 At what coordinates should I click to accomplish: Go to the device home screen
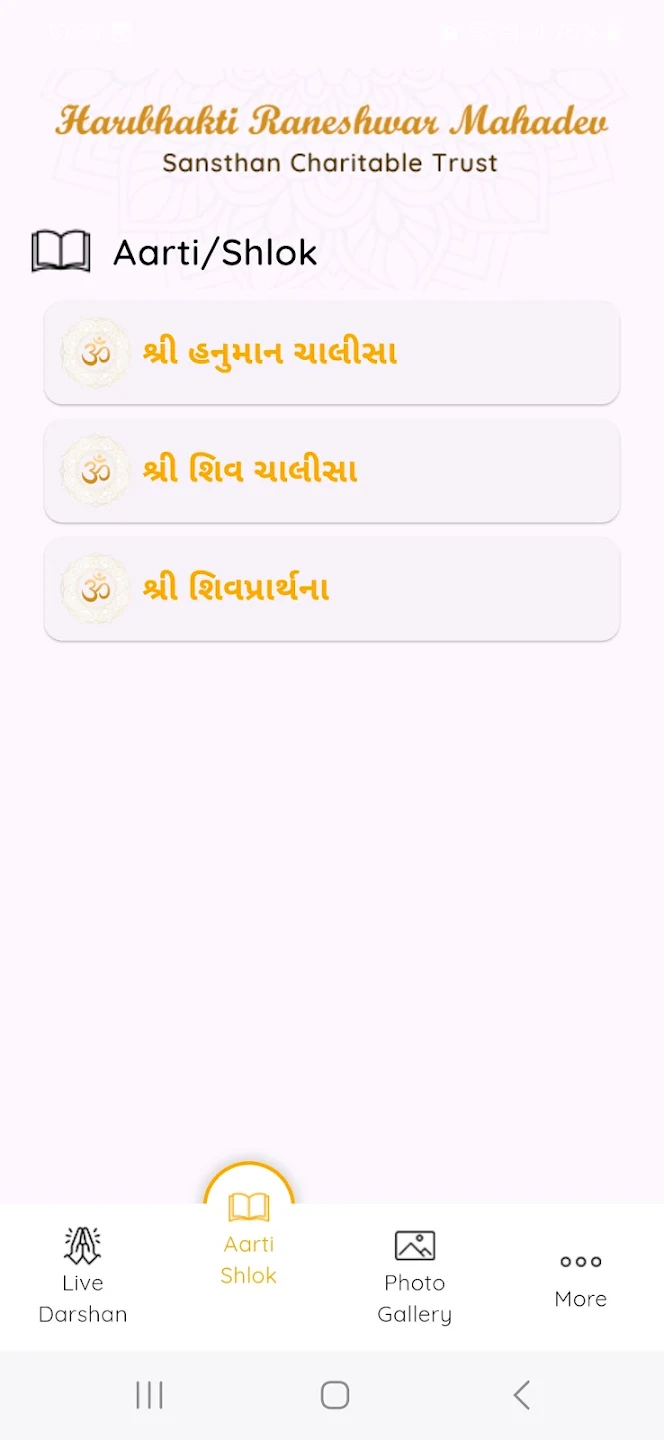pos(335,1395)
